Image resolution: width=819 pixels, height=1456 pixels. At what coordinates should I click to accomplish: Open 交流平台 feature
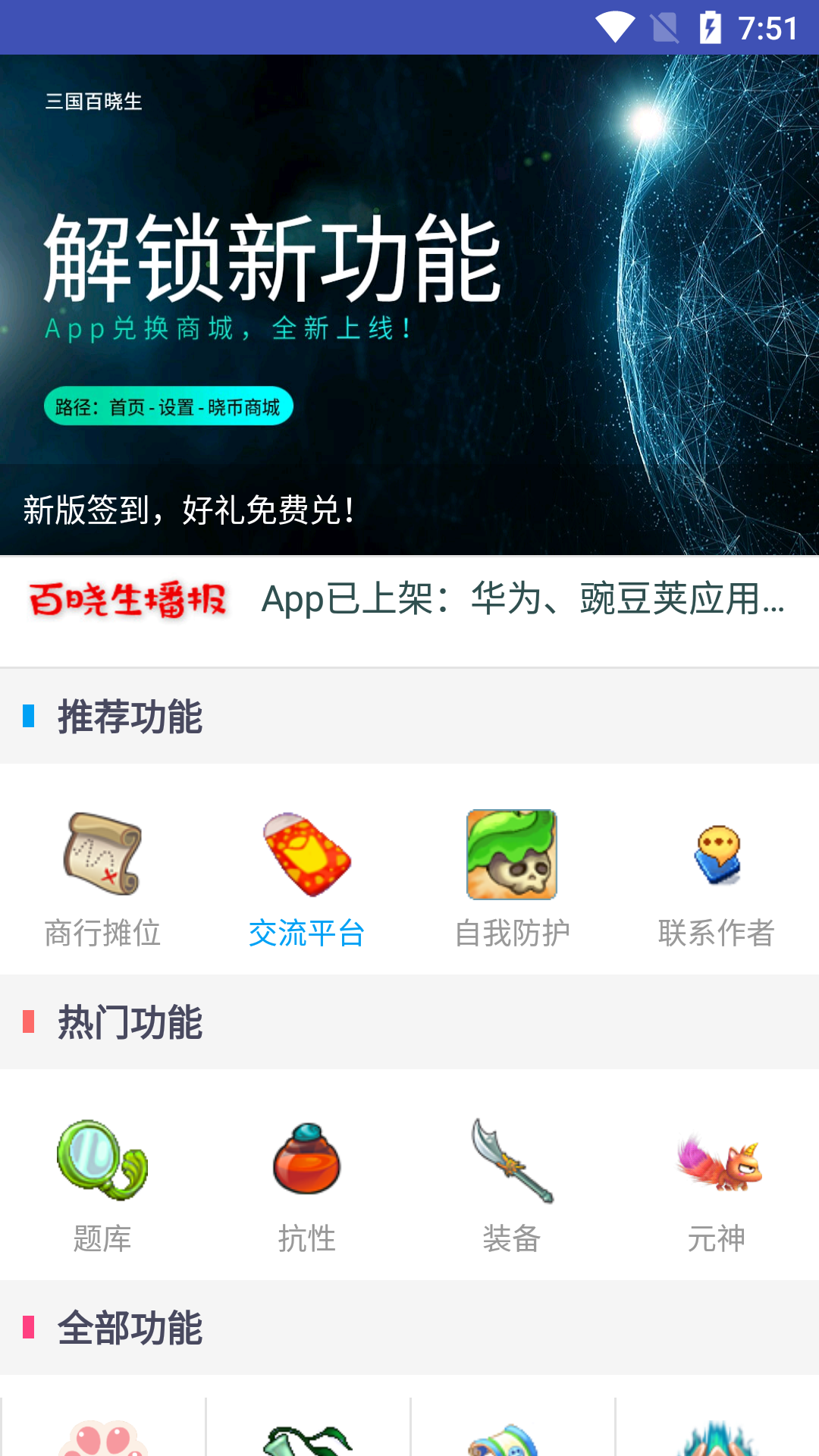click(x=307, y=877)
